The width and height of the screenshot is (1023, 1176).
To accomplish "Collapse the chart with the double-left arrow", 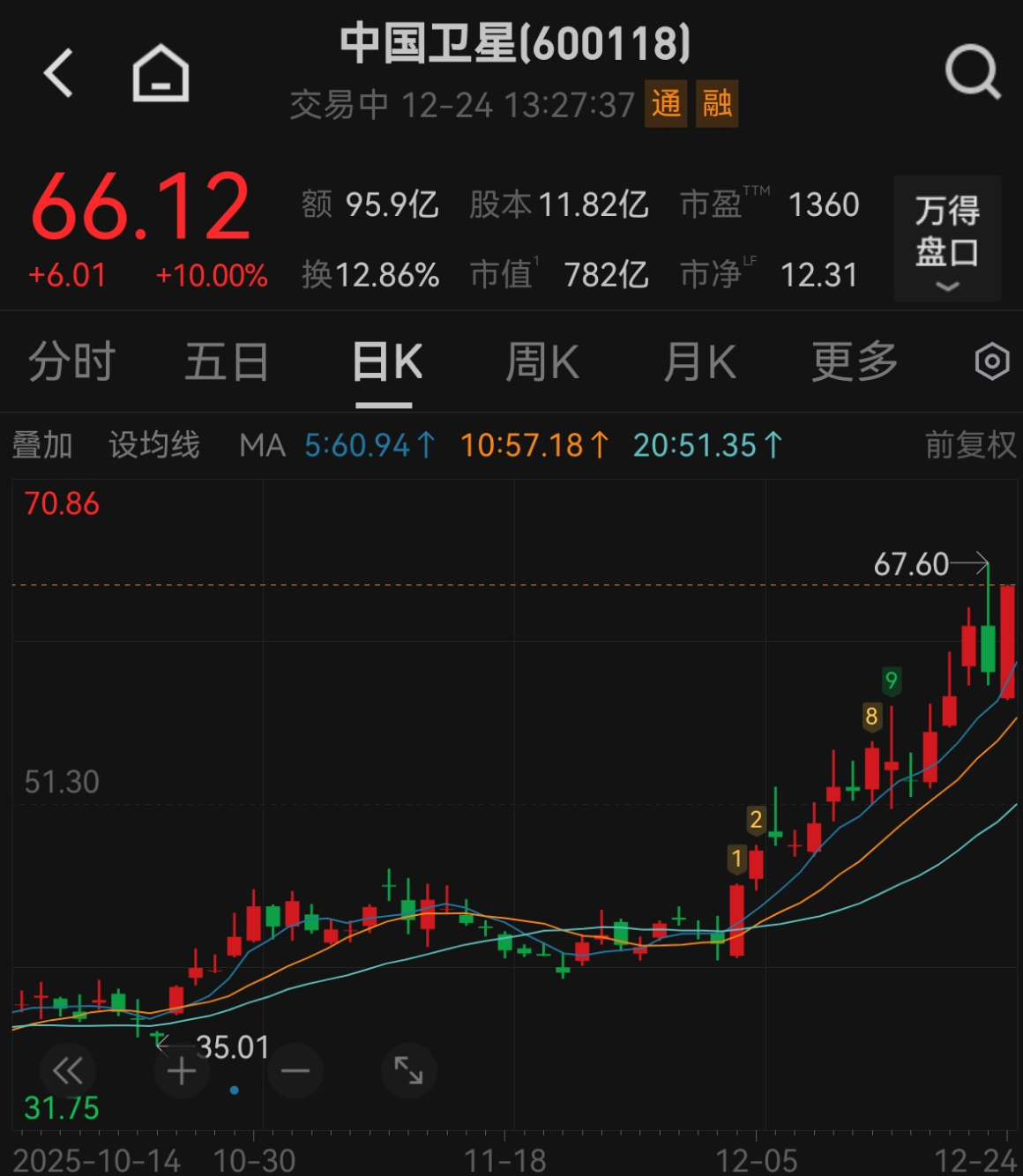I will point(68,1069).
